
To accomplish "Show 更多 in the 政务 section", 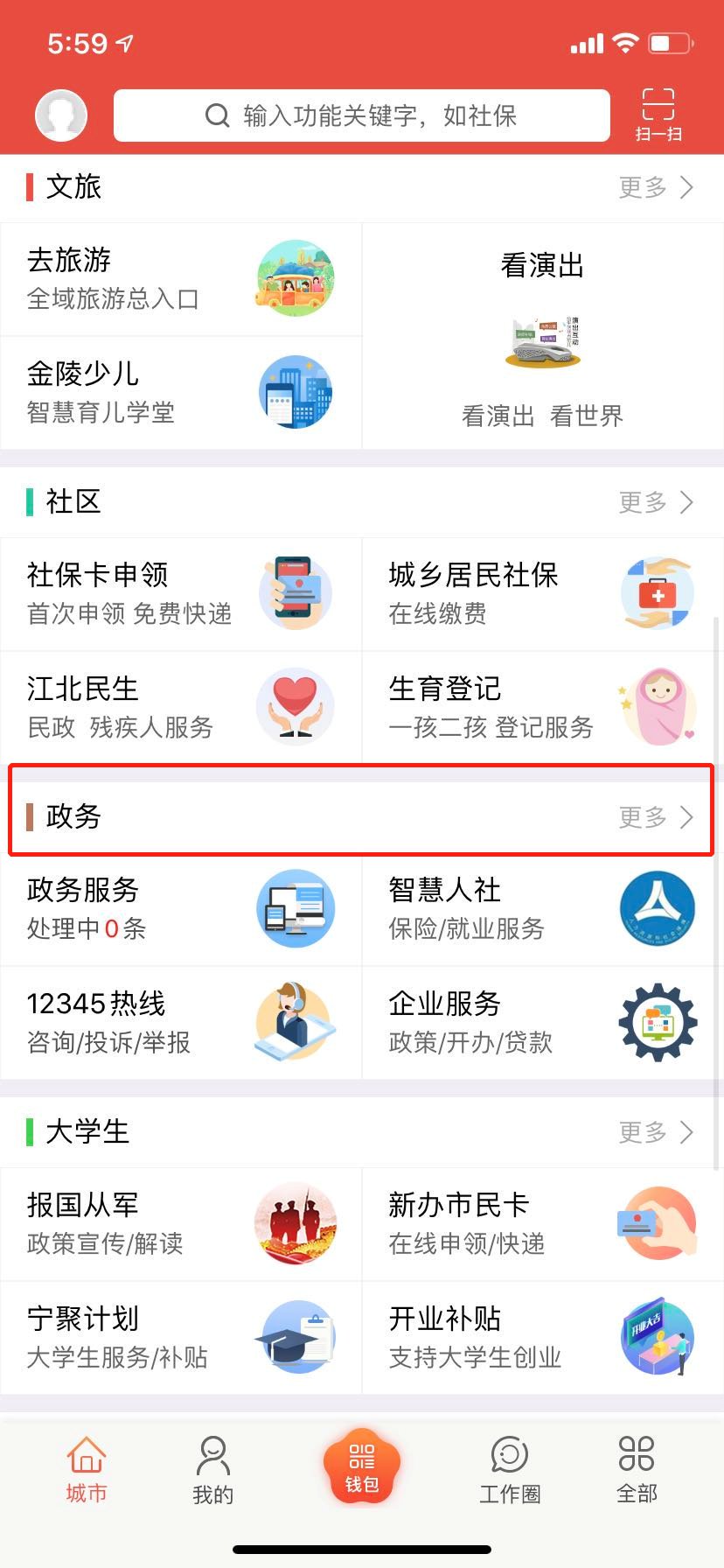I will (656, 817).
